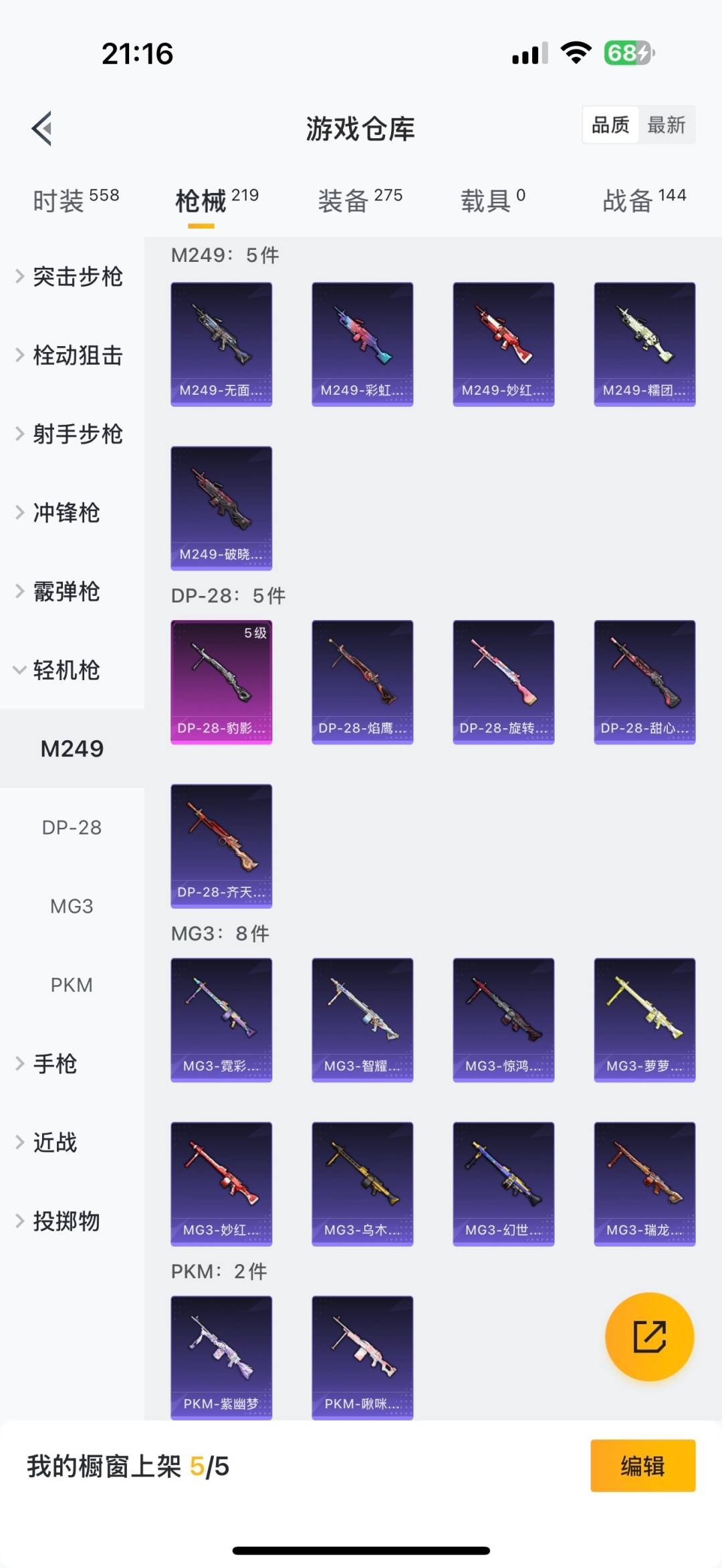The width and height of the screenshot is (722, 1568).
Task: Switch to the 装备 tab
Action: click(x=360, y=200)
